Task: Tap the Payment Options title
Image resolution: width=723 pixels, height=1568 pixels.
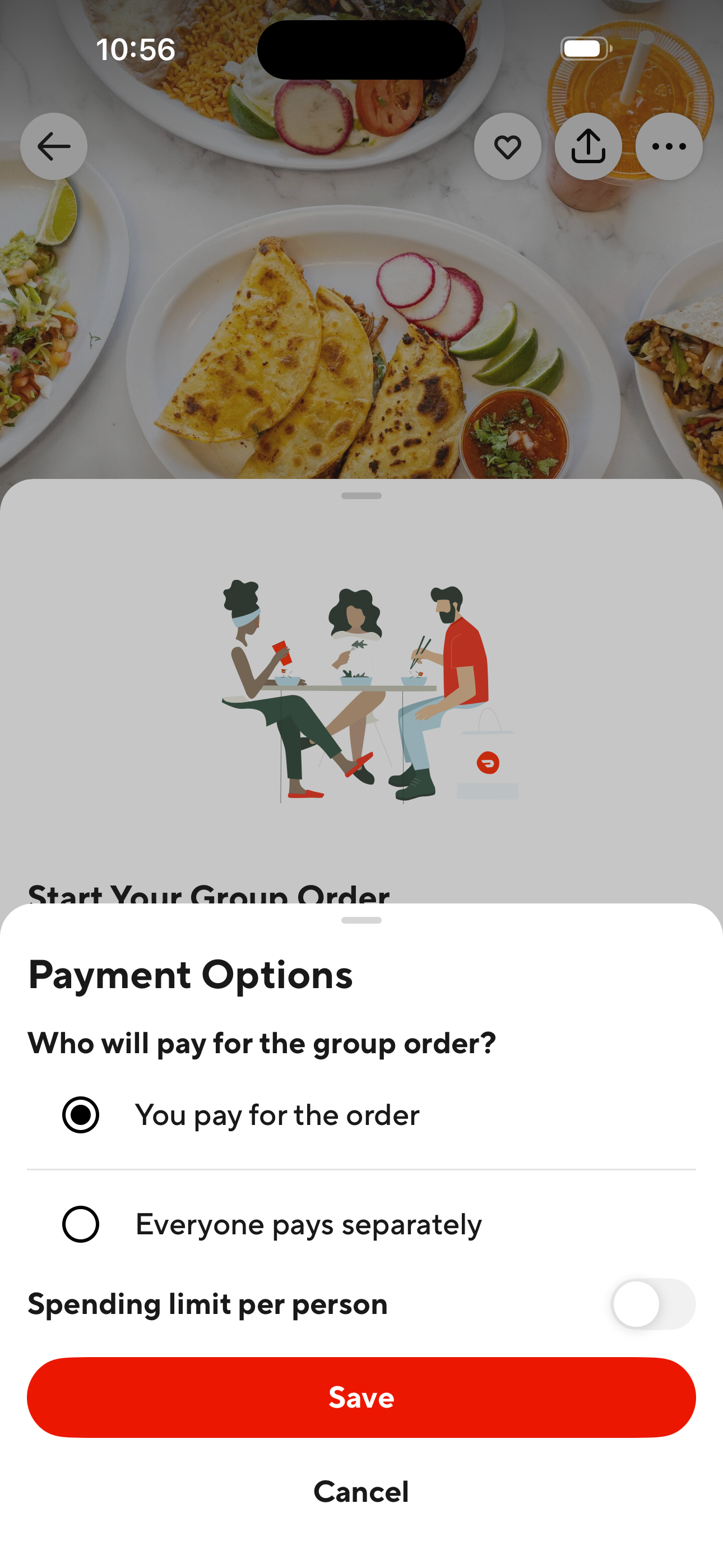Action: (190, 975)
